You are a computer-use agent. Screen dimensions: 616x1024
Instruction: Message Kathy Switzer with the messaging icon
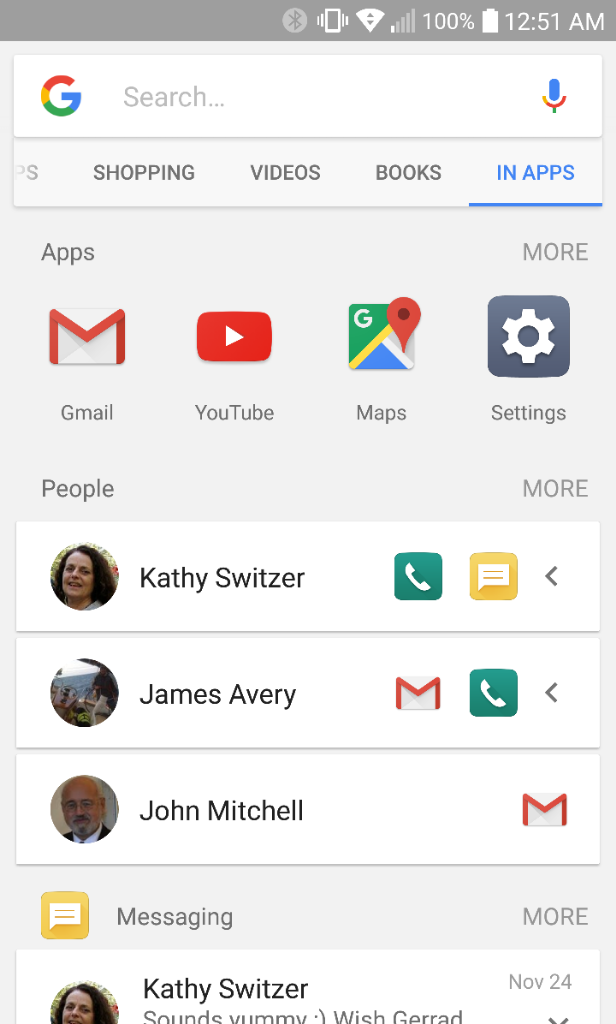494,577
